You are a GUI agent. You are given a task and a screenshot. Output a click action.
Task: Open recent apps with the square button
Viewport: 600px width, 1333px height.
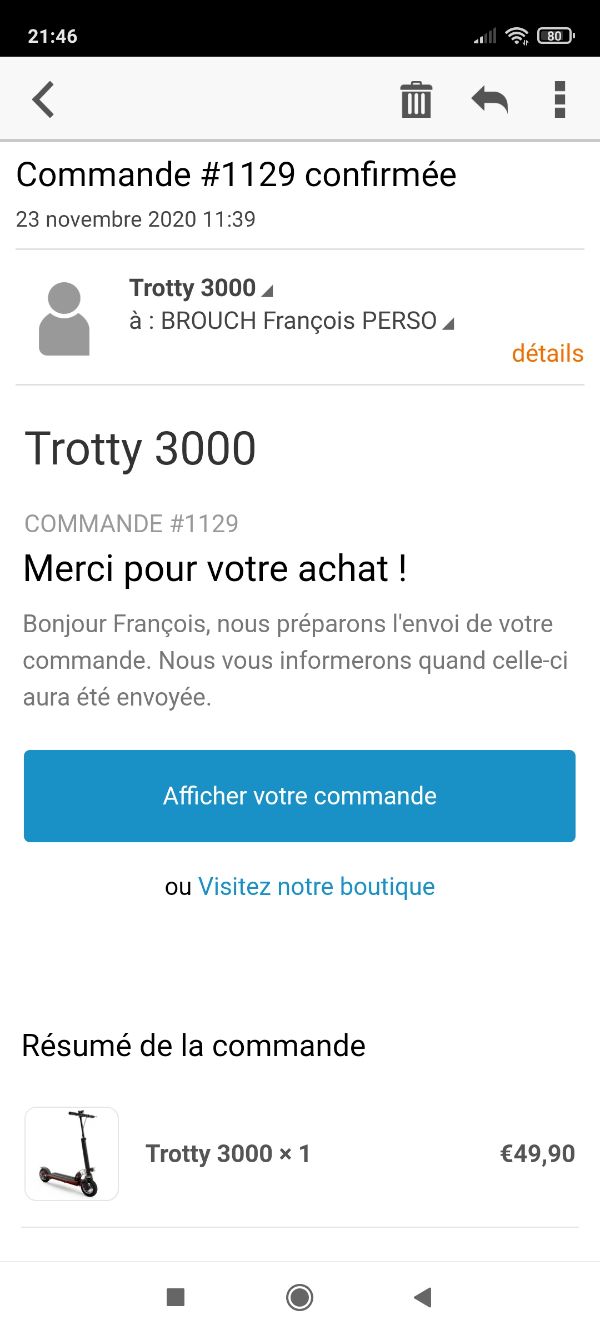coord(176,1297)
